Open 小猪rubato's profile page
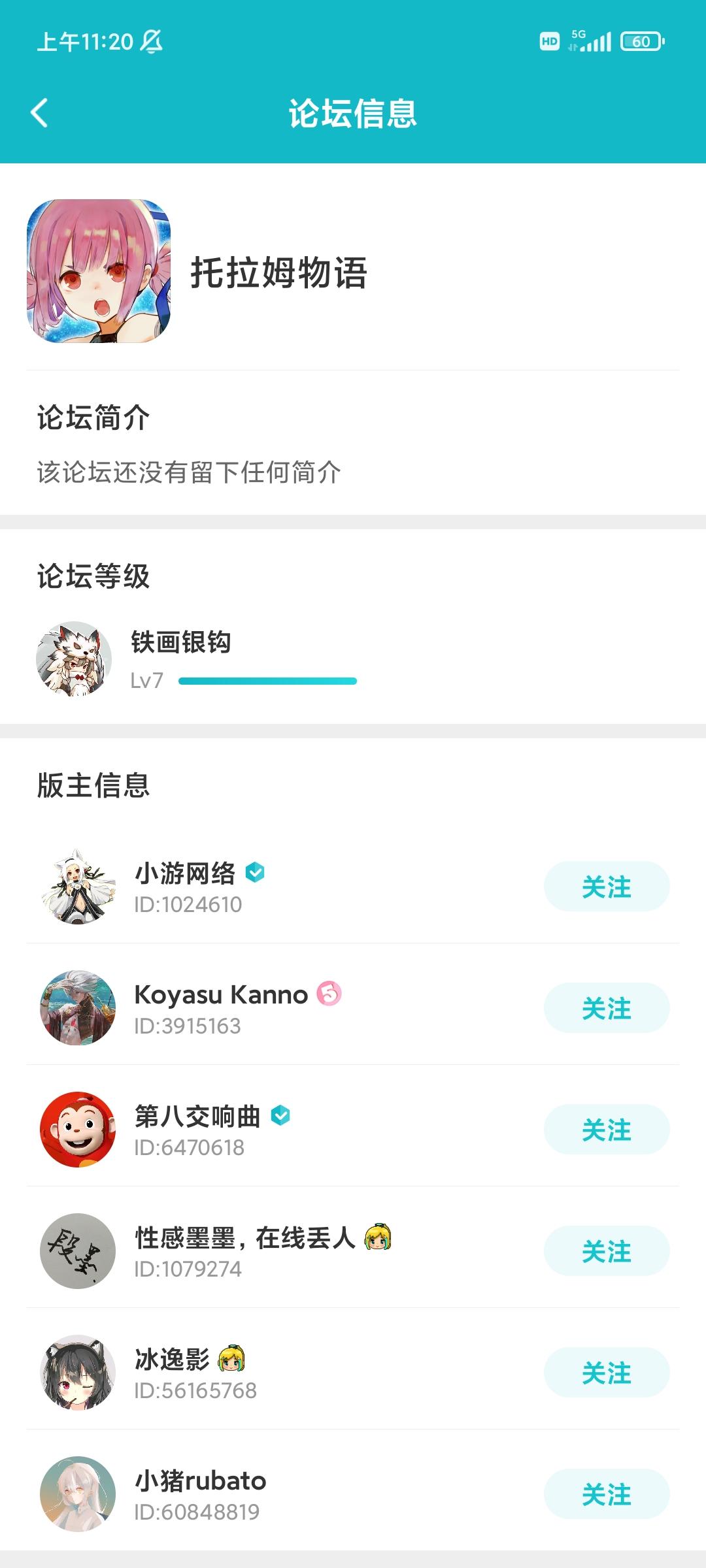The image size is (706, 1568). click(x=78, y=1494)
